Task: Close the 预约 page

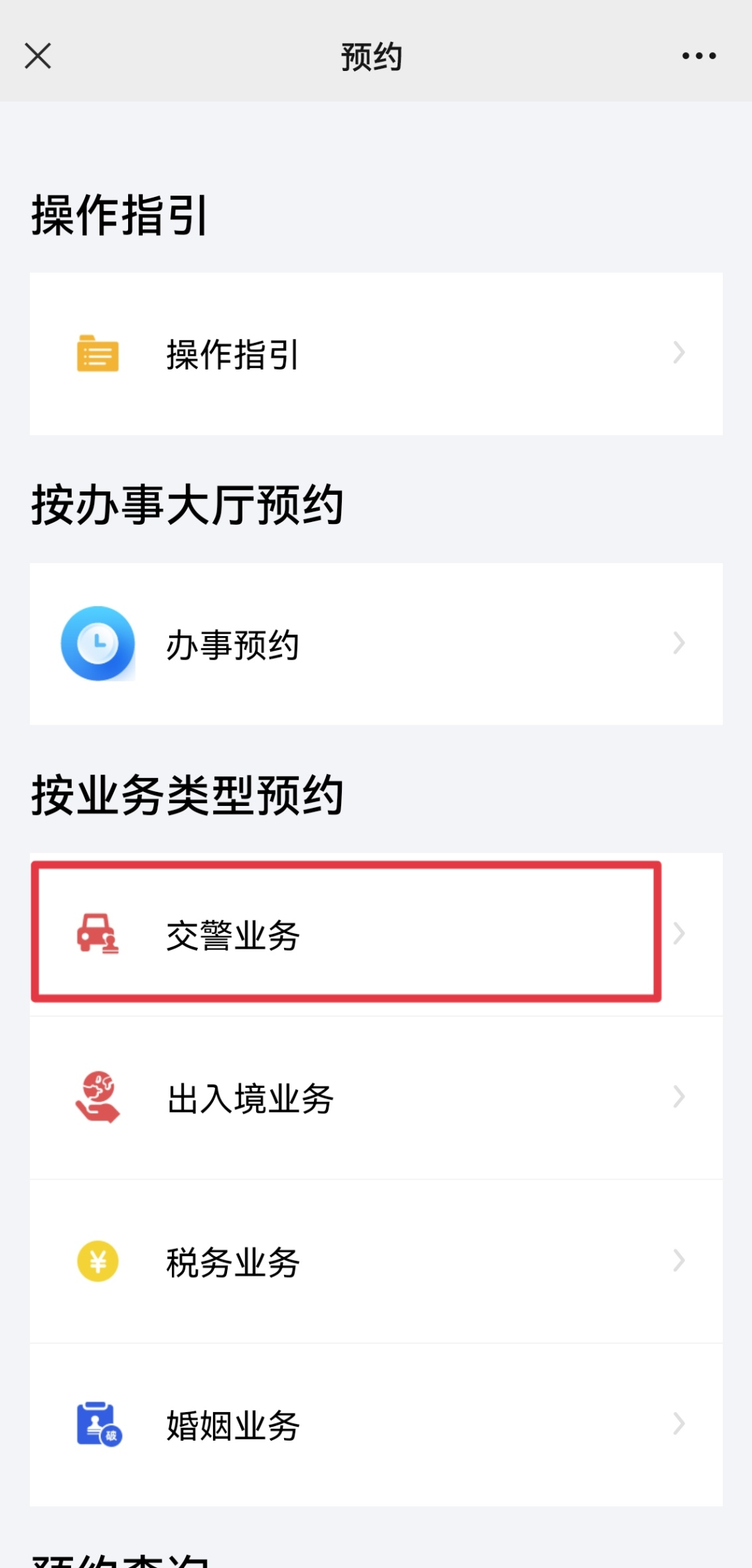Action: (38, 56)
